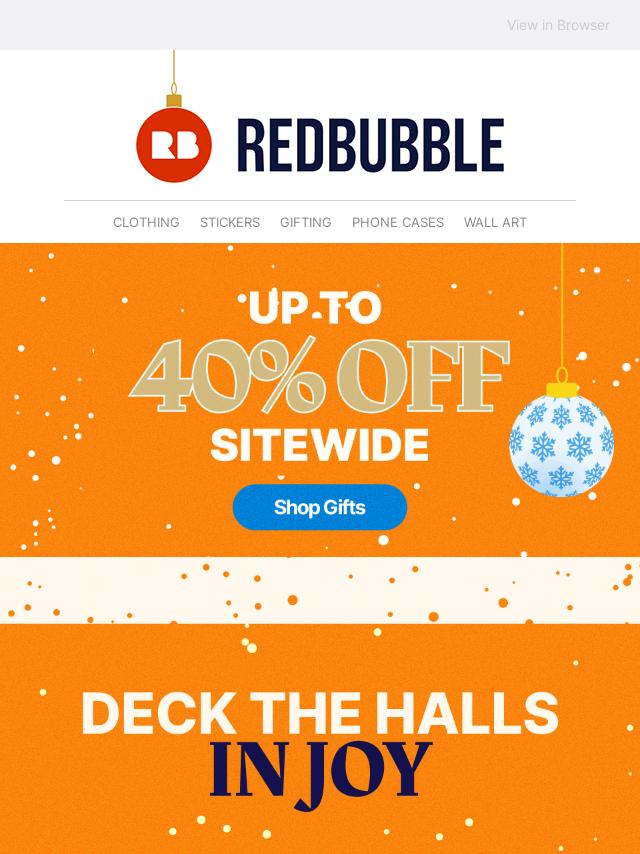
Task: Go to the Stickers section
Action: pos(230,222)
